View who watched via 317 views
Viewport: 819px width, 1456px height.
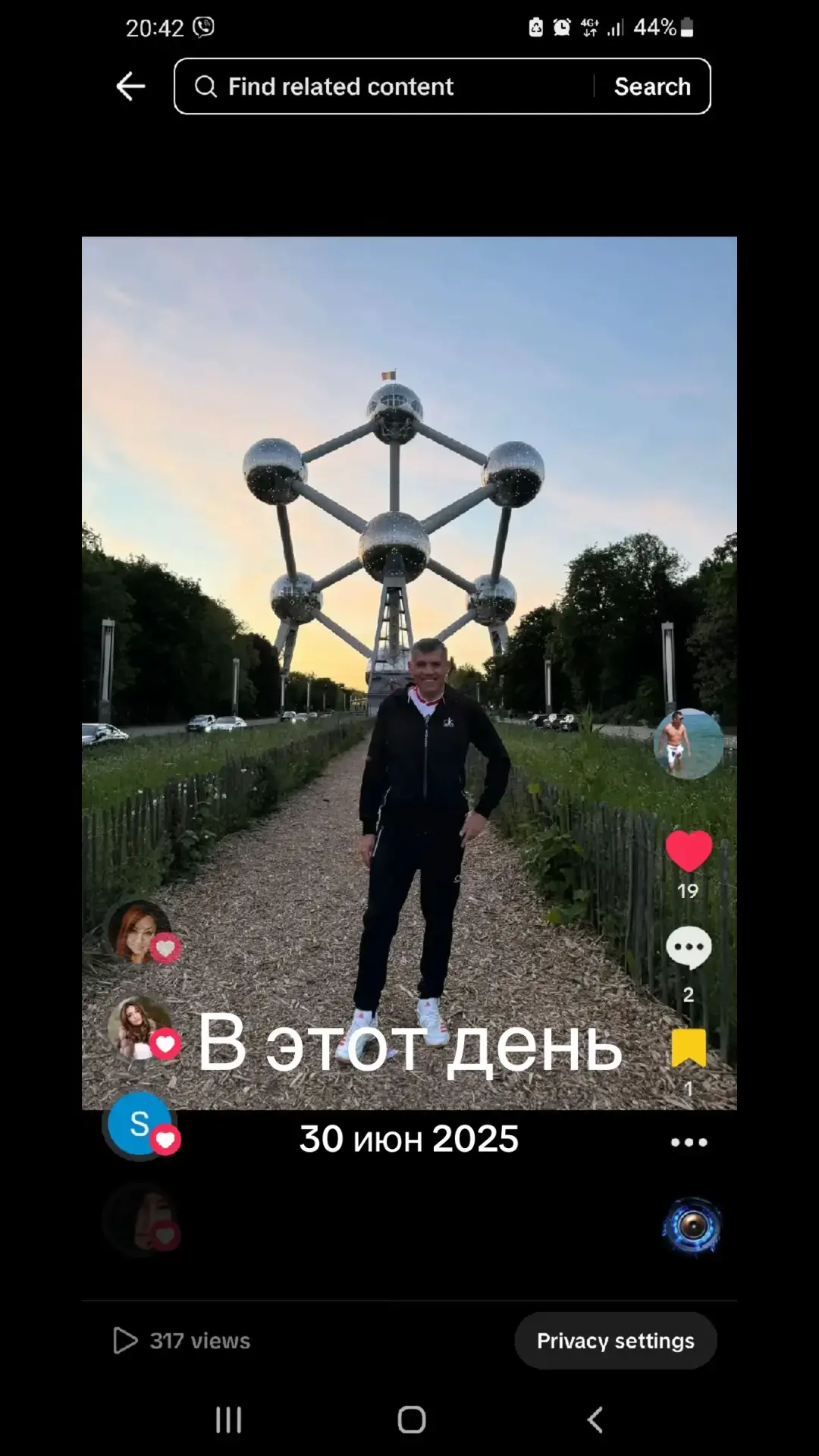coord(181,1341)
